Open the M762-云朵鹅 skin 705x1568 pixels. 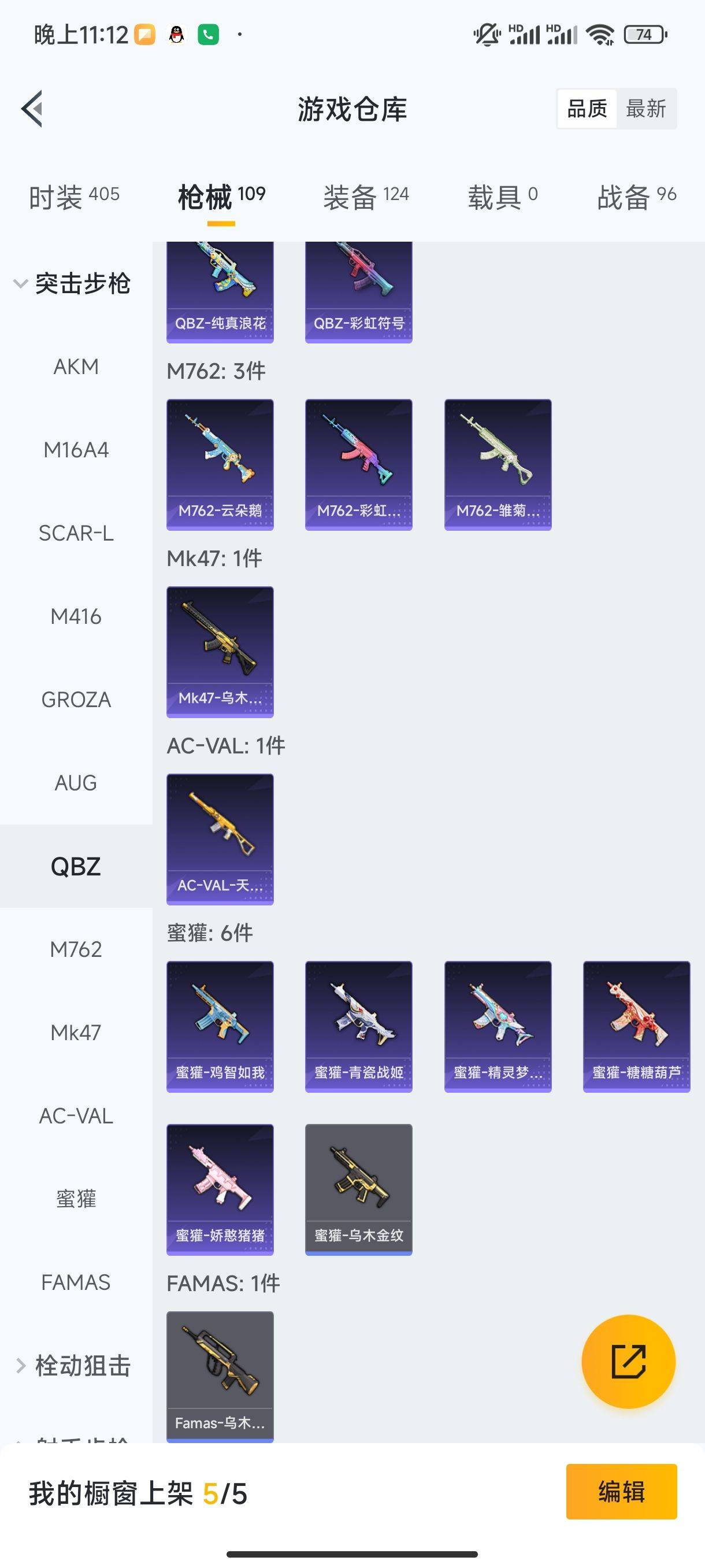click(x=220, y=464)
